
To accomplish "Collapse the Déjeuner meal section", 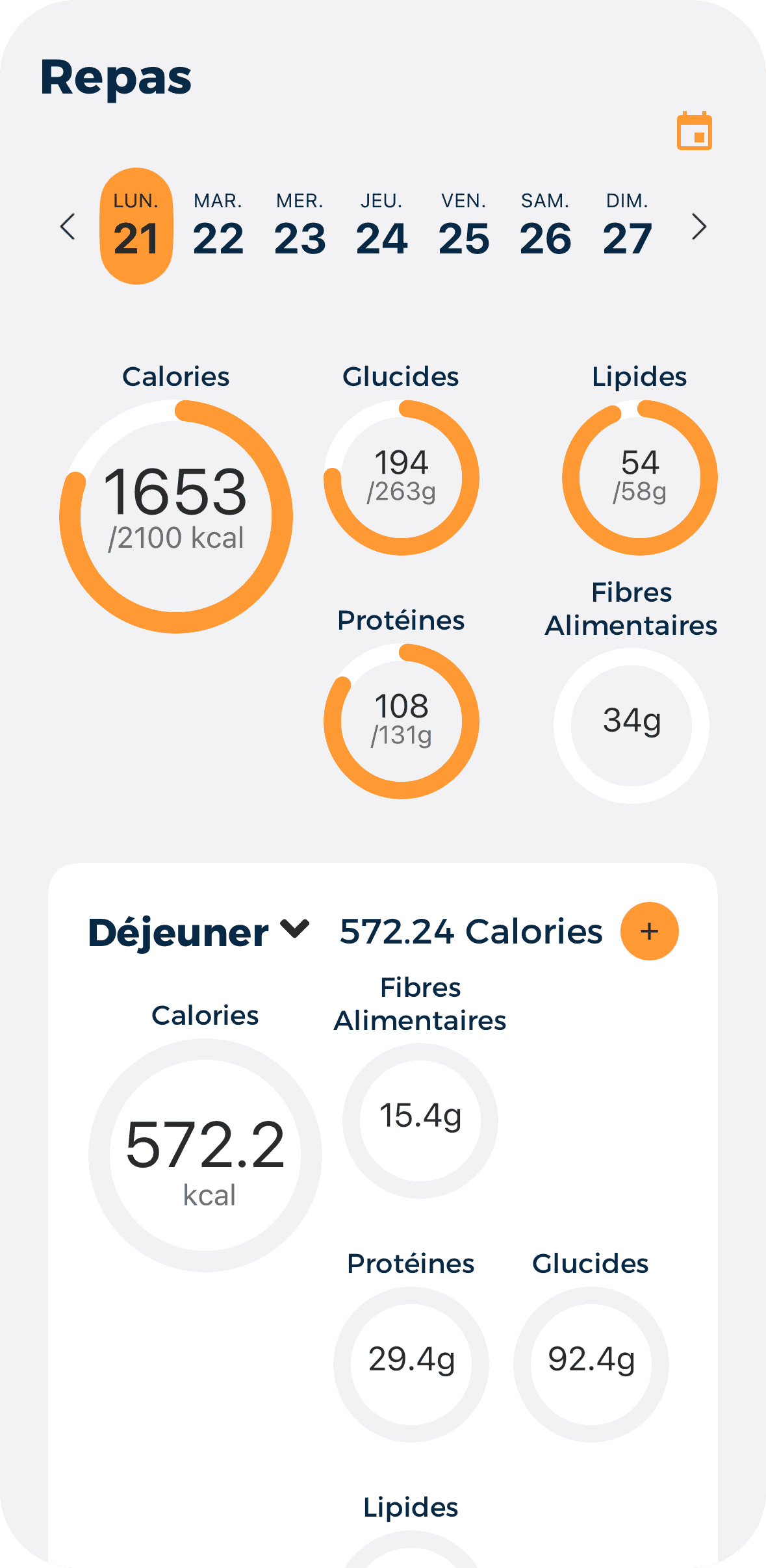I will [296, 929].
